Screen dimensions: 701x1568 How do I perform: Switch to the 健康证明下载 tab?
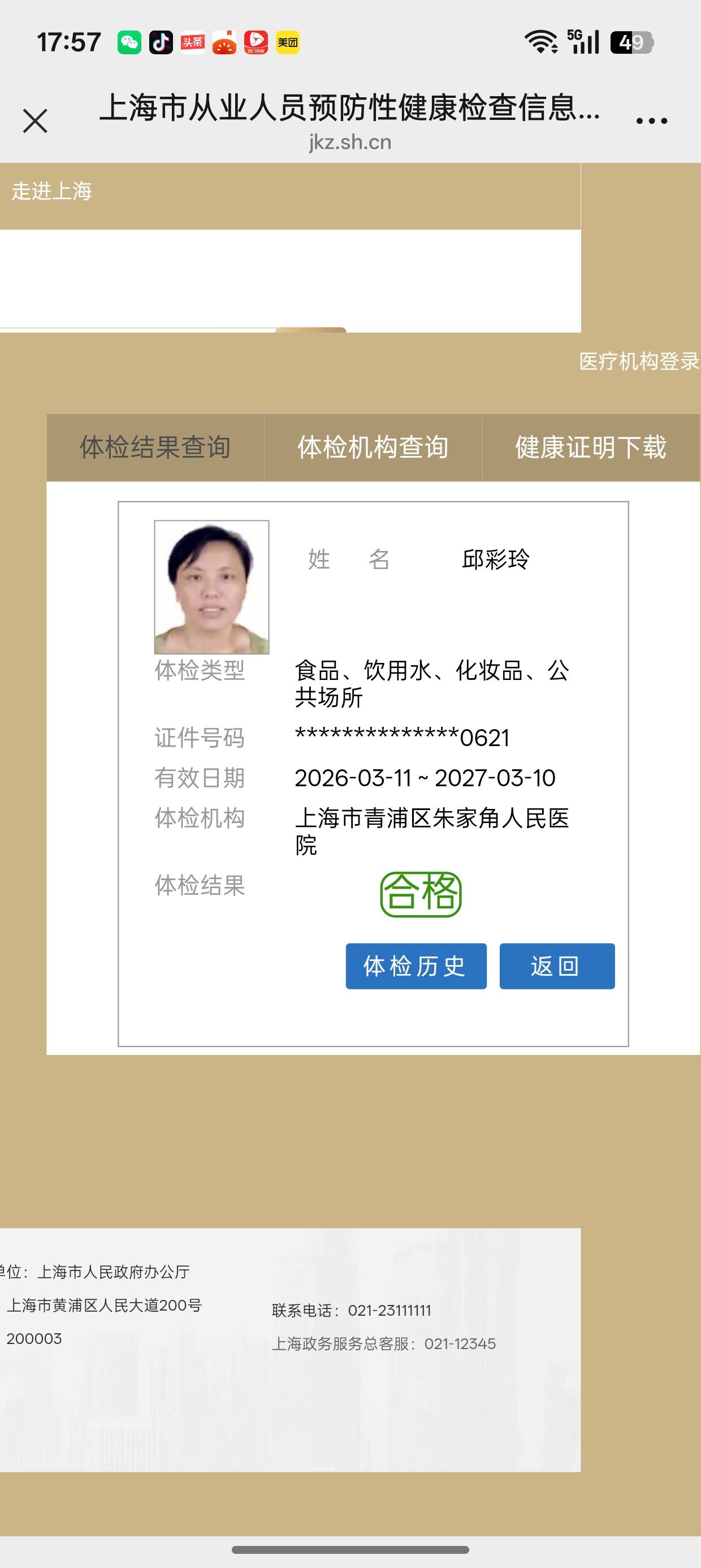[590, 447]
